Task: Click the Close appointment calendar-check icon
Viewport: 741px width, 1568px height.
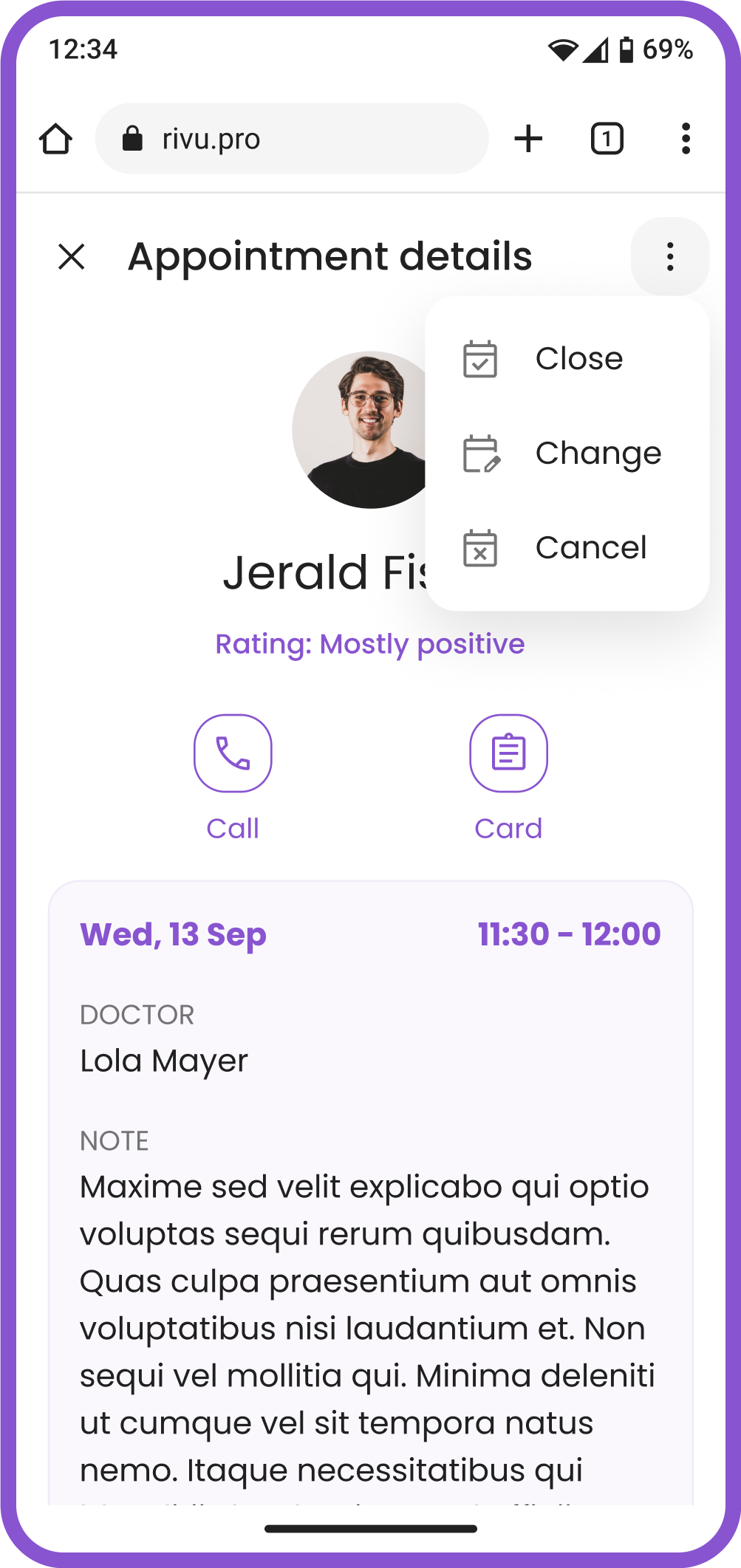Action: tap(481, 360)
